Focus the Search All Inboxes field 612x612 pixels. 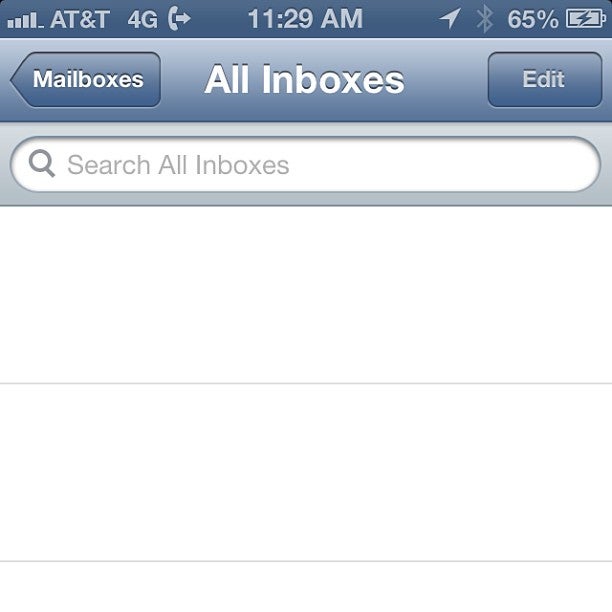(x=305, y=165)
